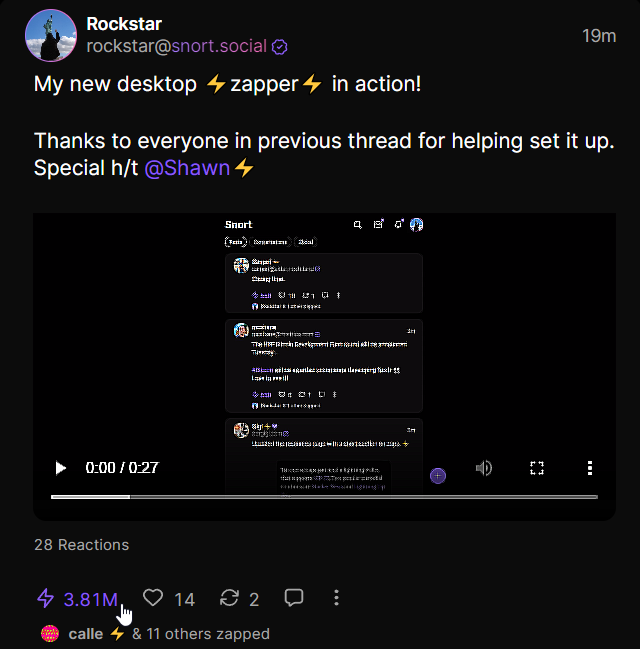640x649 pixels.
Task: Open Rockstar's profile avatar
Action: pyautogui.click(x=50, y=36)
